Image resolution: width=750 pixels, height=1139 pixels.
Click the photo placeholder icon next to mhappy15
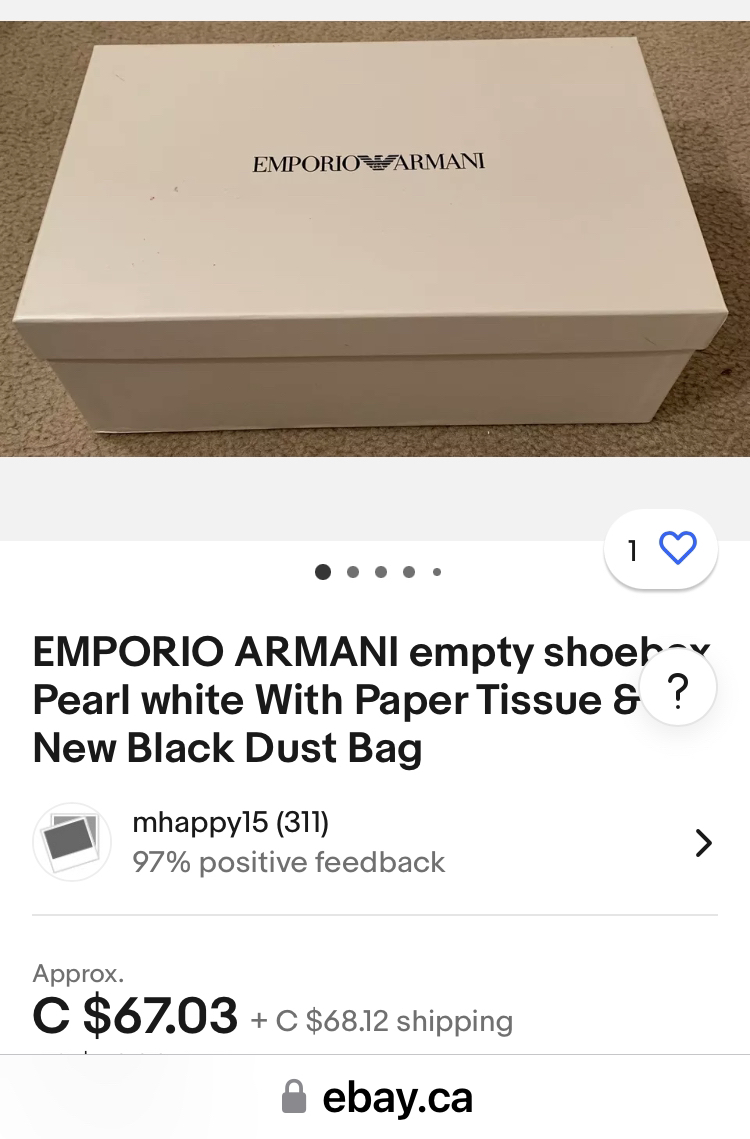pos(71,841)
